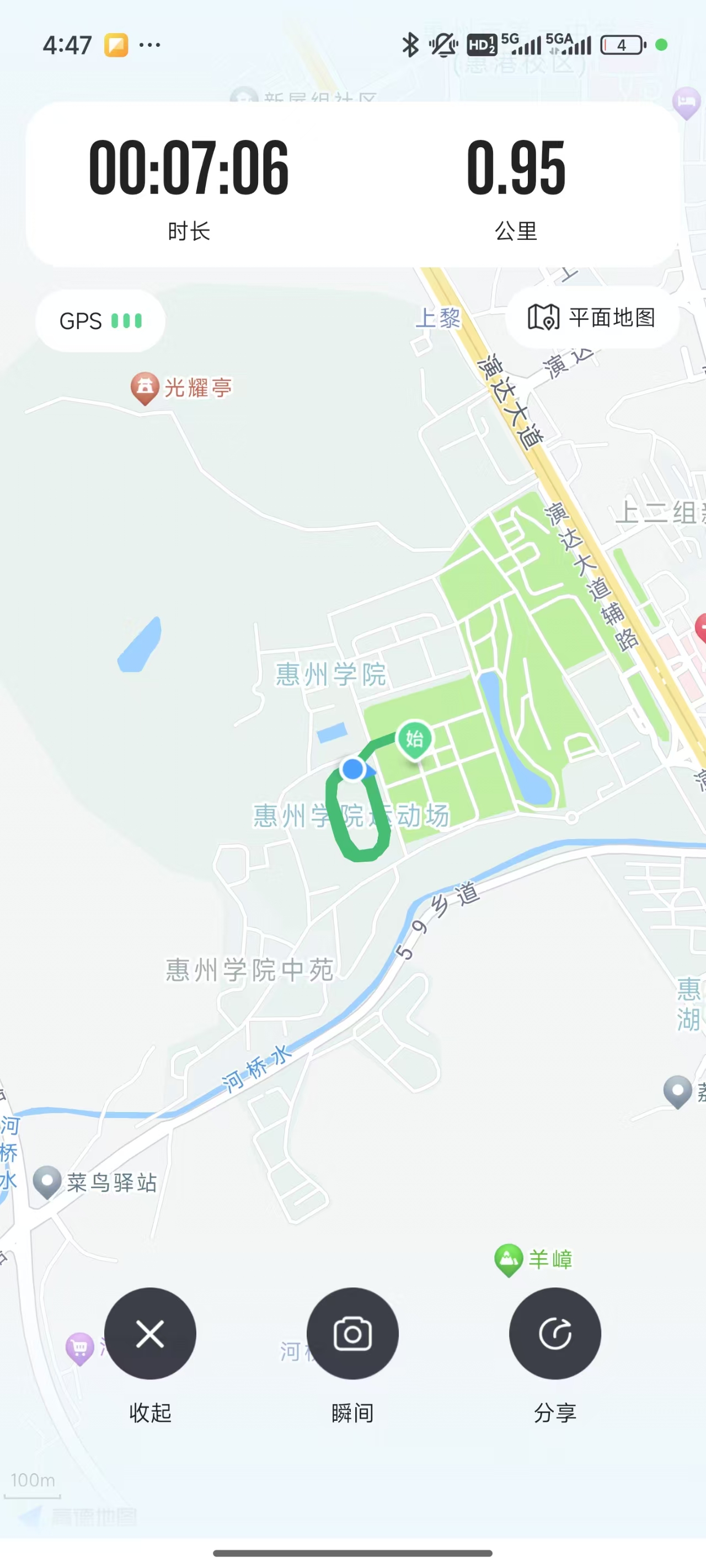Tap the green 始 start marker
Viewport: 706px width, 1568px height.
[414, 739]
